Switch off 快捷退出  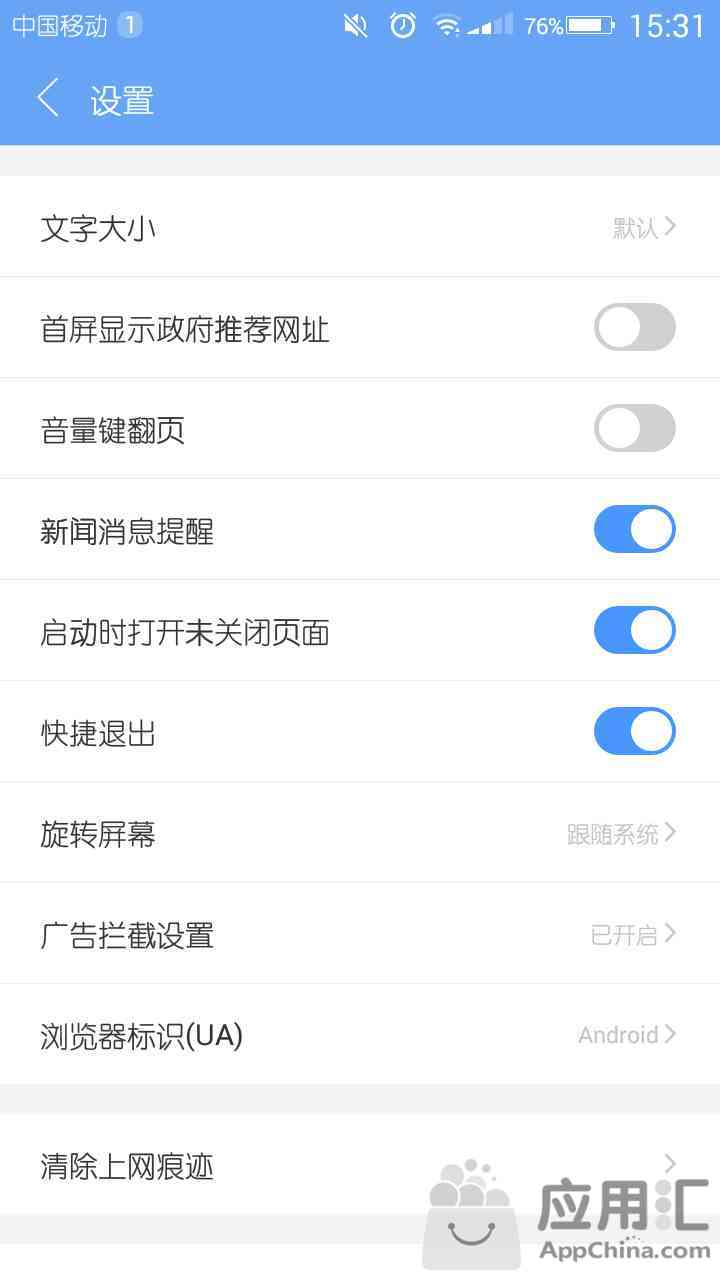(635, 732)
